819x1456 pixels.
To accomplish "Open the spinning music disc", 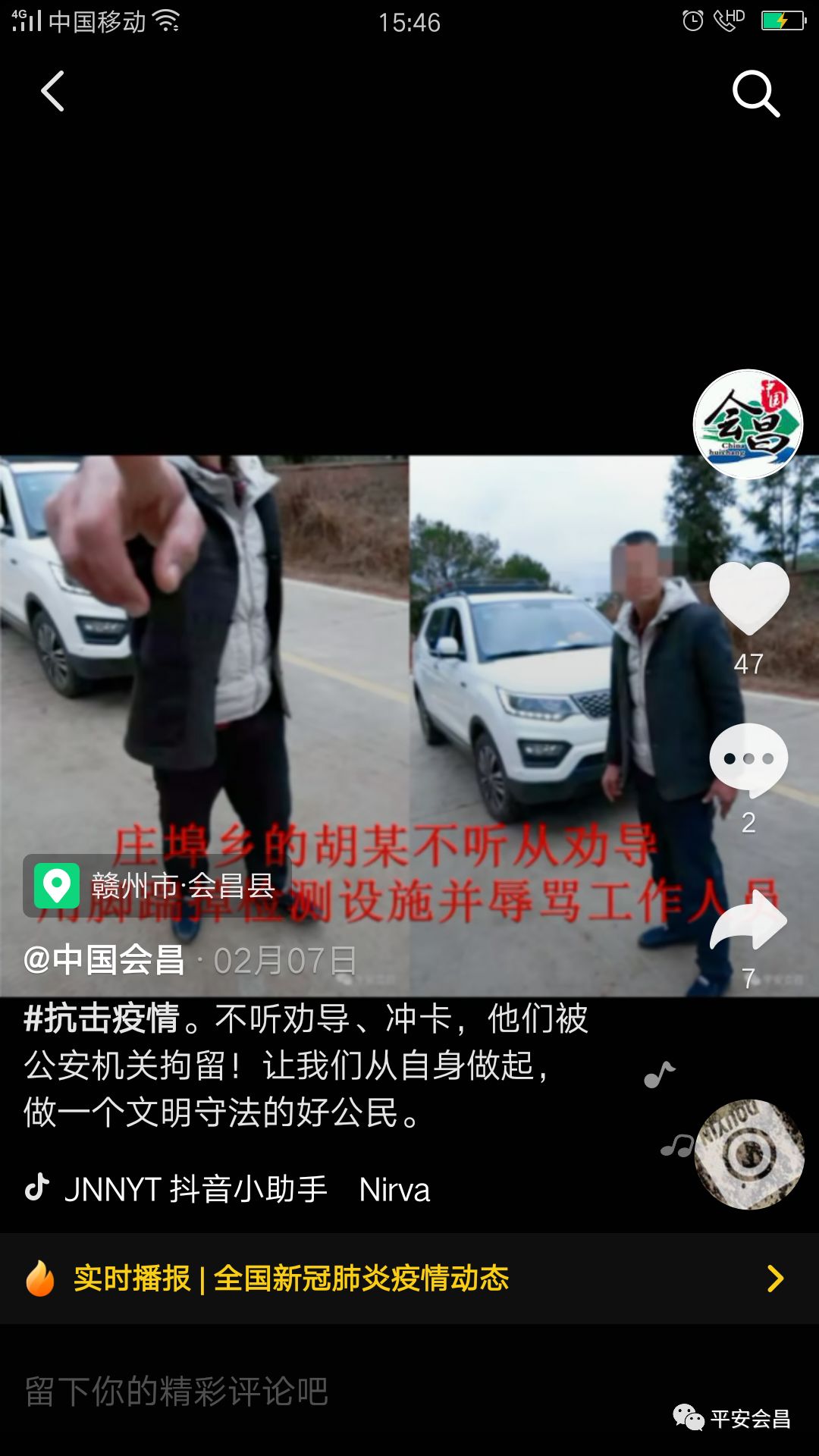I will click(x=749, y=1153).
